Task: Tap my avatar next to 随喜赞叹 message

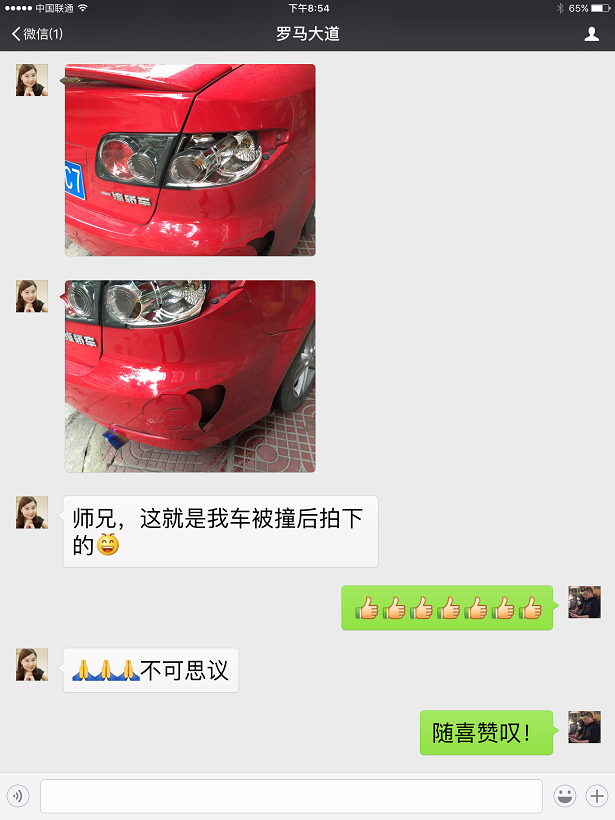Action: [584, 727]
